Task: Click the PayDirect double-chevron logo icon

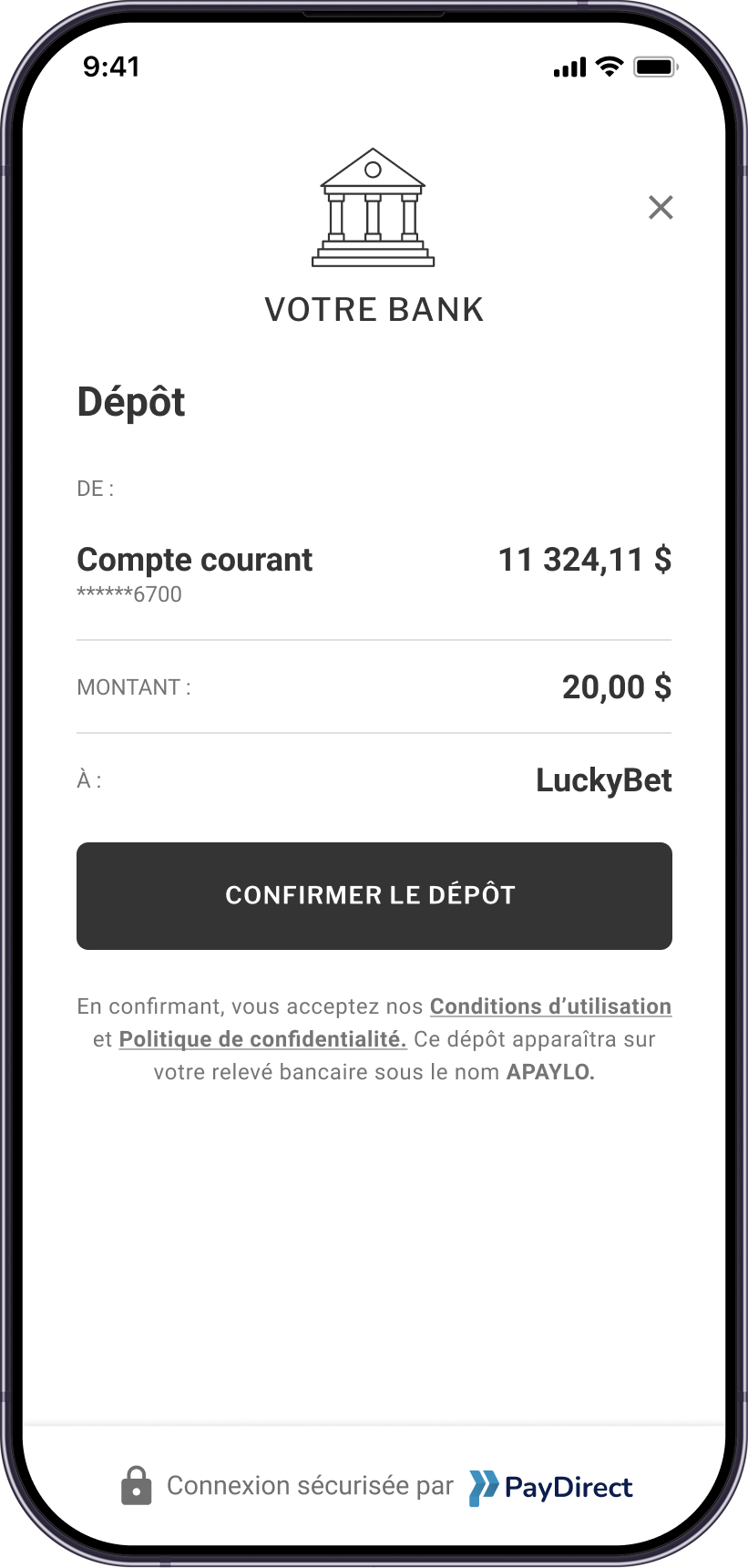Action: (x=485, y=1486)
